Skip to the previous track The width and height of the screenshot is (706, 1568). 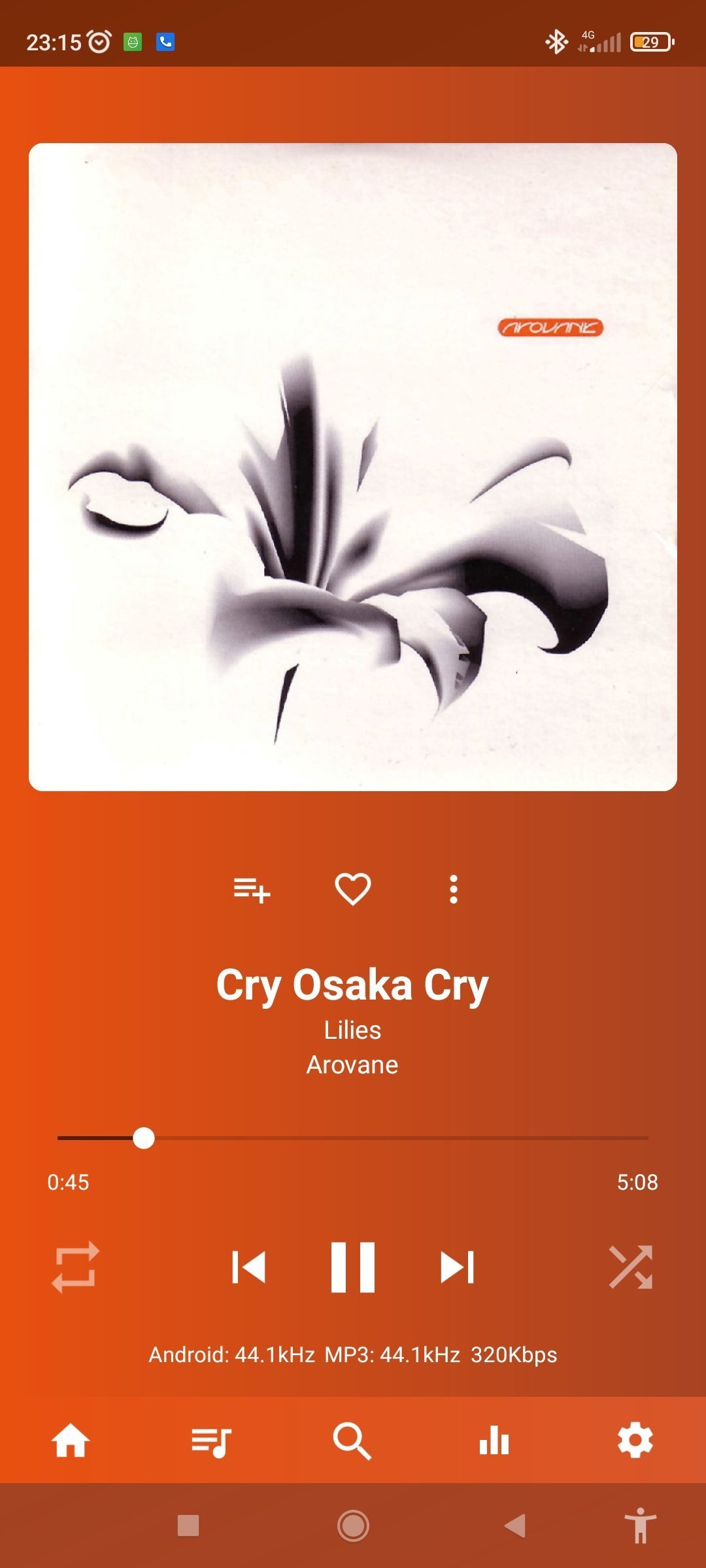click(x=249, y=1267)
